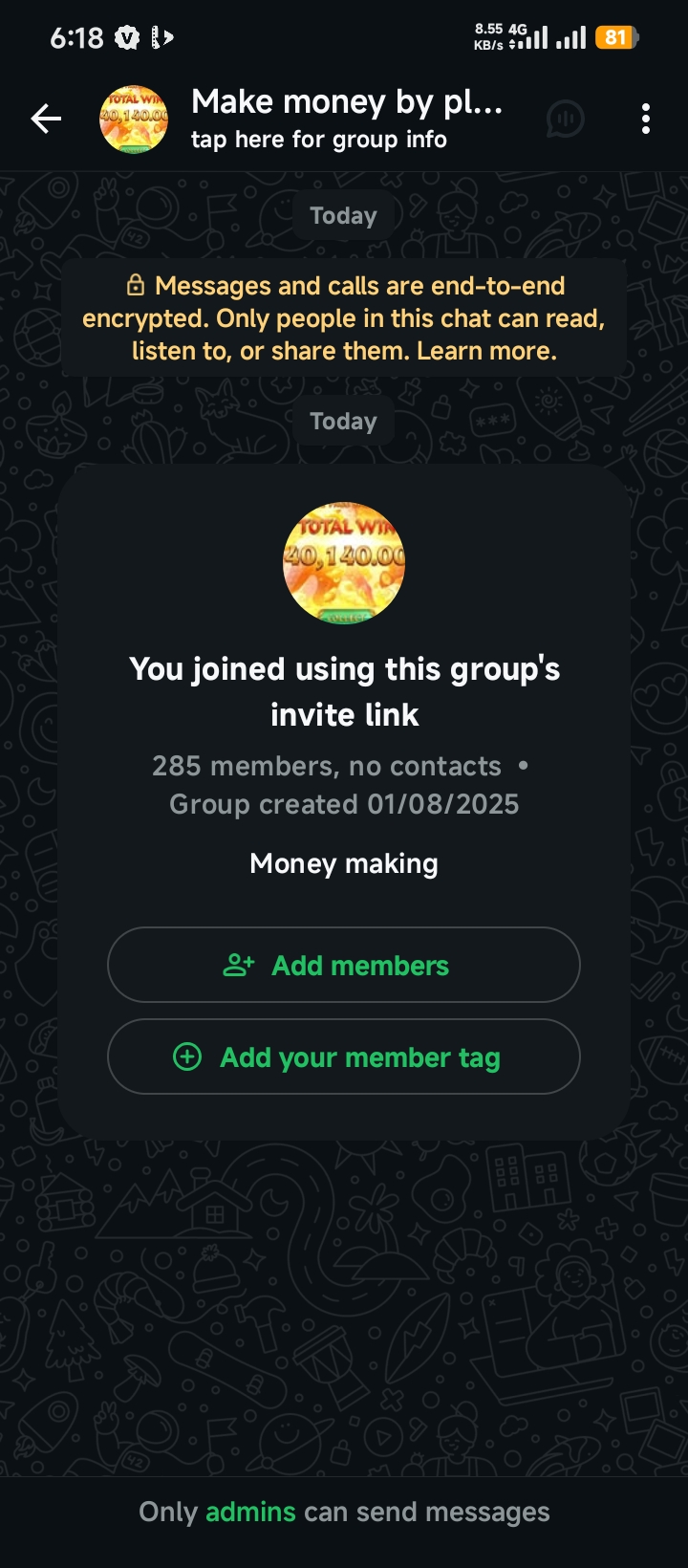
Task: Open the Learn more encryption notice
Action: pyautogui.click(x=486, y=351)
